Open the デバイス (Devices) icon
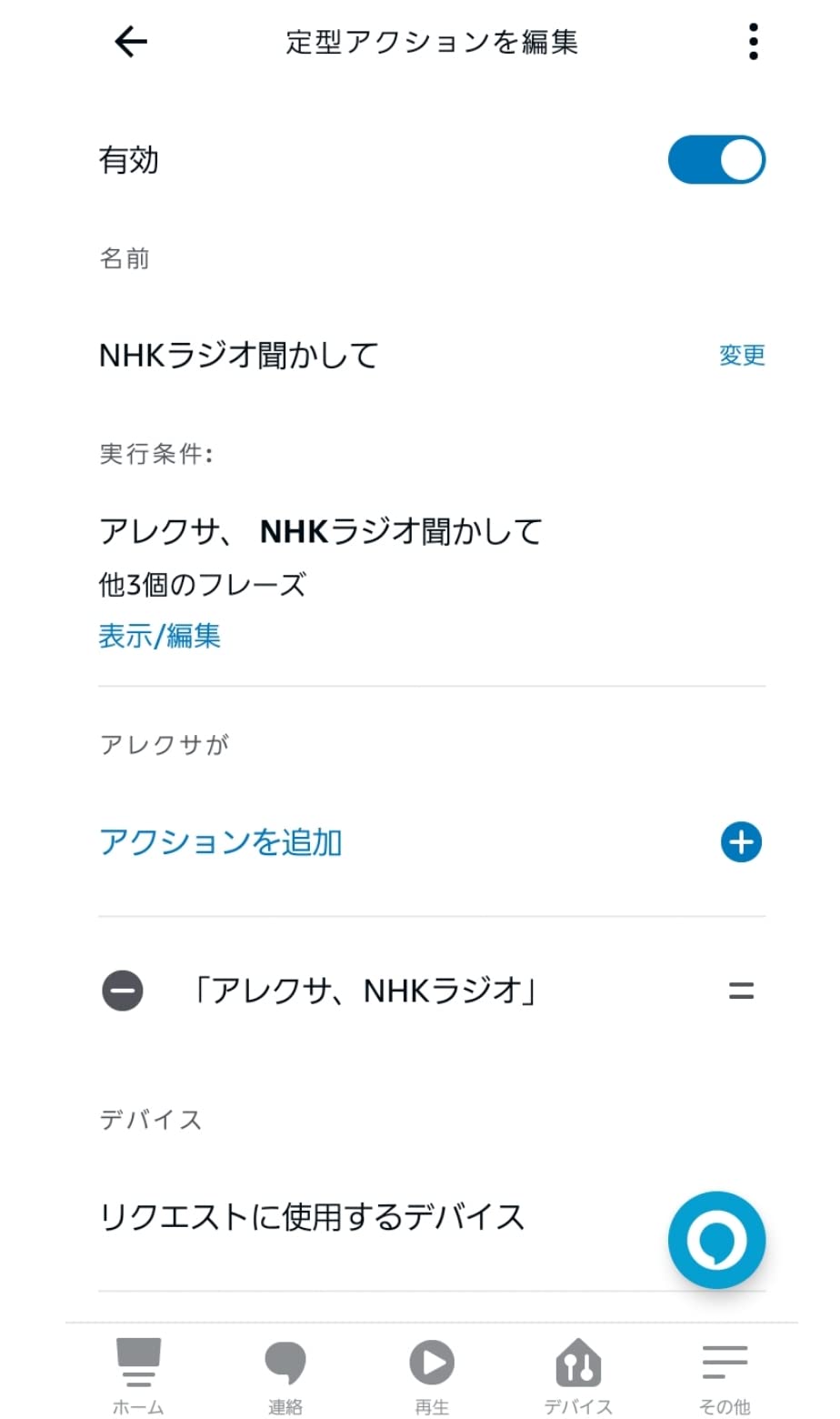The image size is (840, 1419). (x=578, y=1374)
